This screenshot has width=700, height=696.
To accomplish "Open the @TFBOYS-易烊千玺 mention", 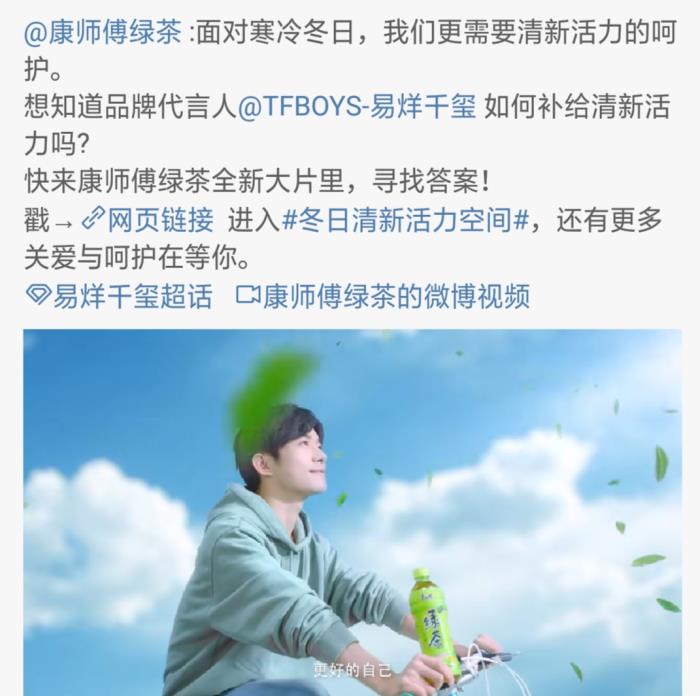I will pos(357,108).
